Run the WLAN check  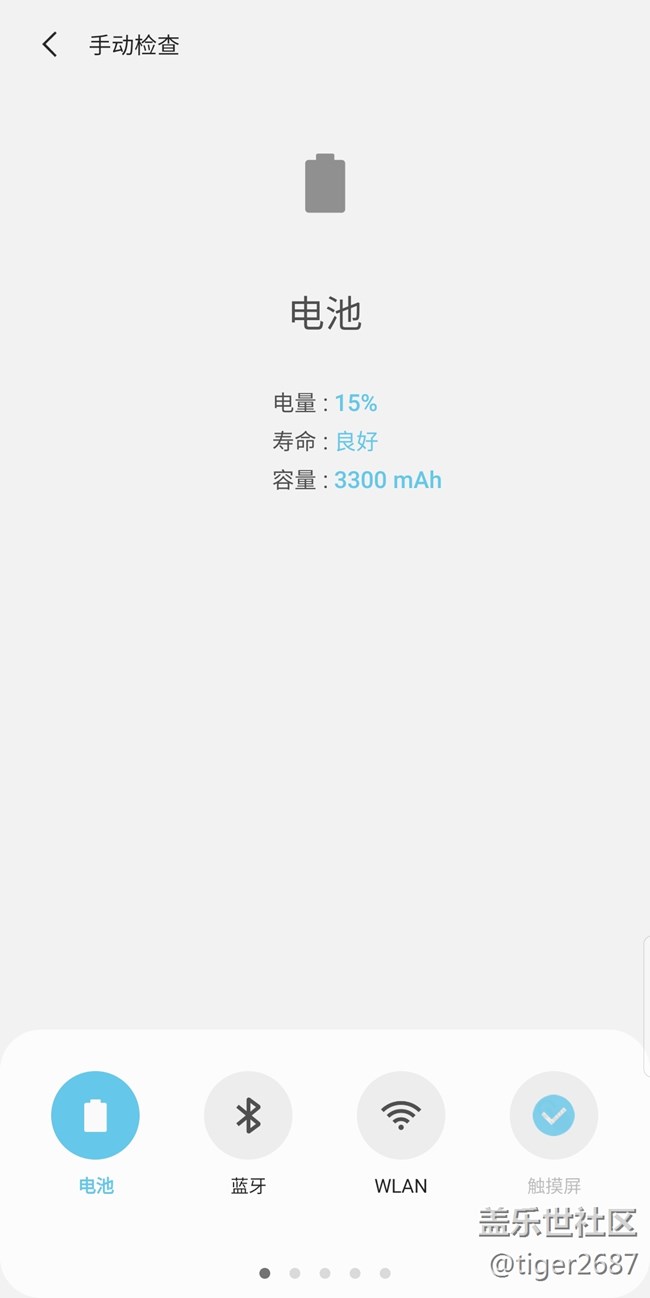[x=401, y=1115]
